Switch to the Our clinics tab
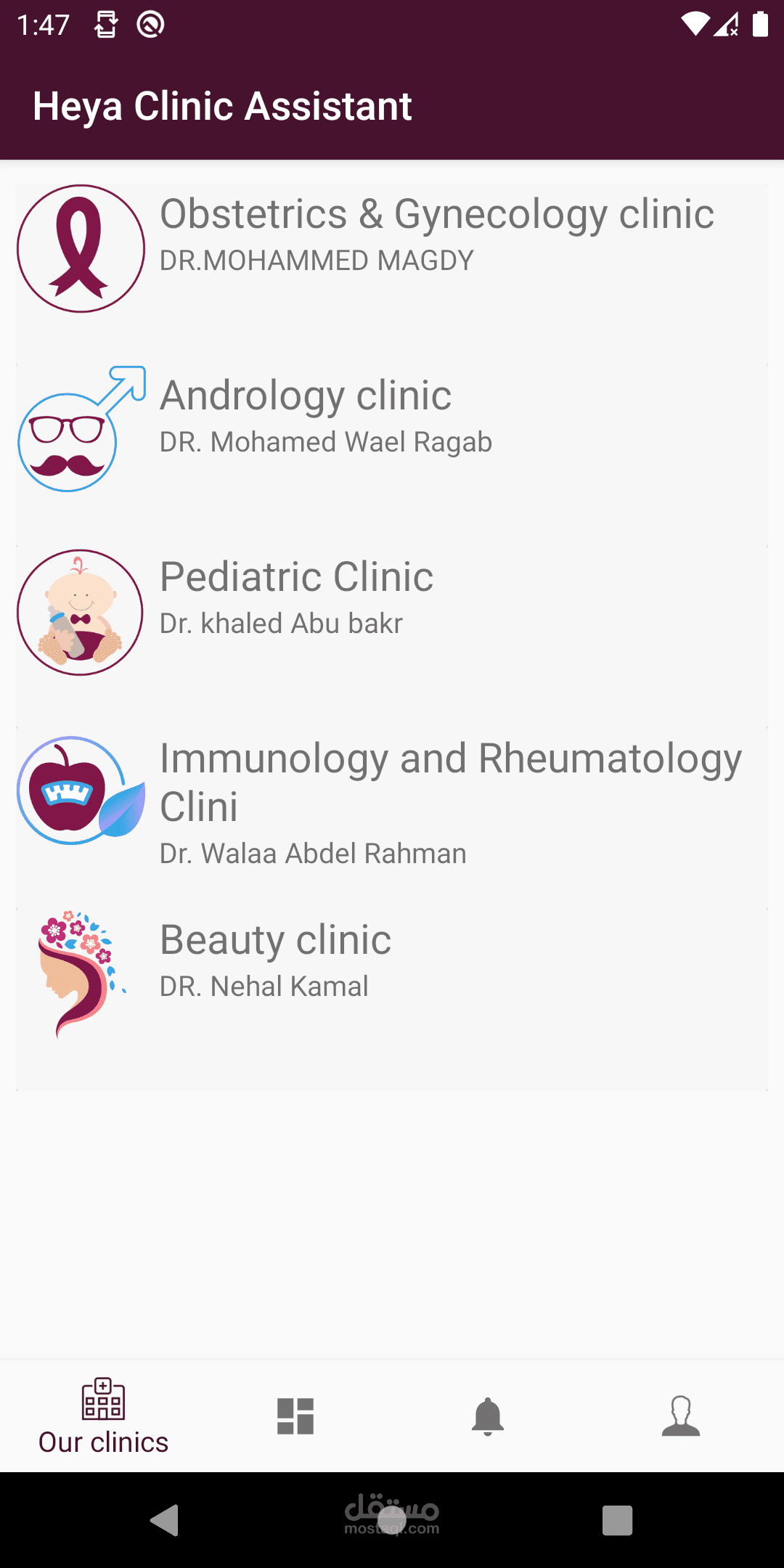This screenshot has height=1568, width=784. [102, 1416]
